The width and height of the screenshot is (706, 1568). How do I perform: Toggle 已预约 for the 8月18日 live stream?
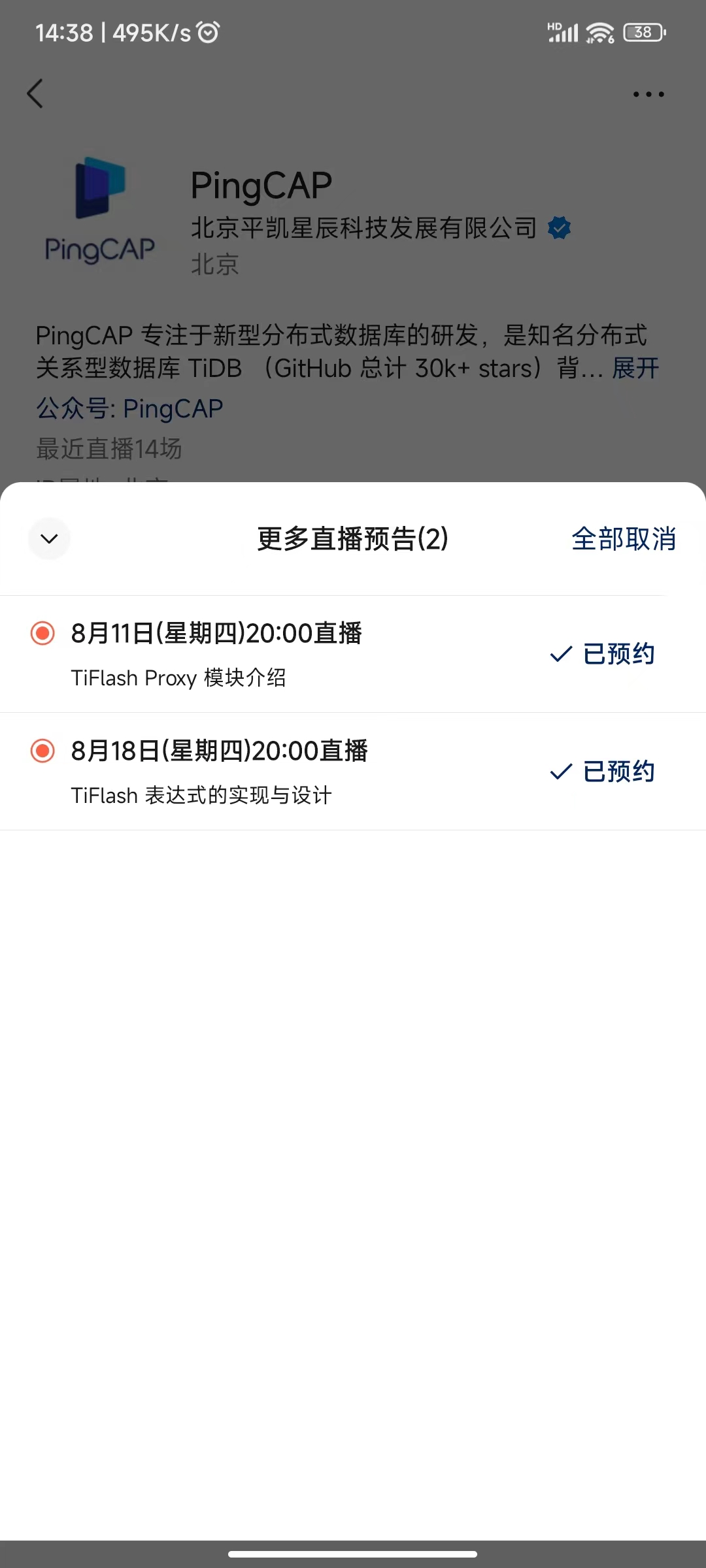603,771
